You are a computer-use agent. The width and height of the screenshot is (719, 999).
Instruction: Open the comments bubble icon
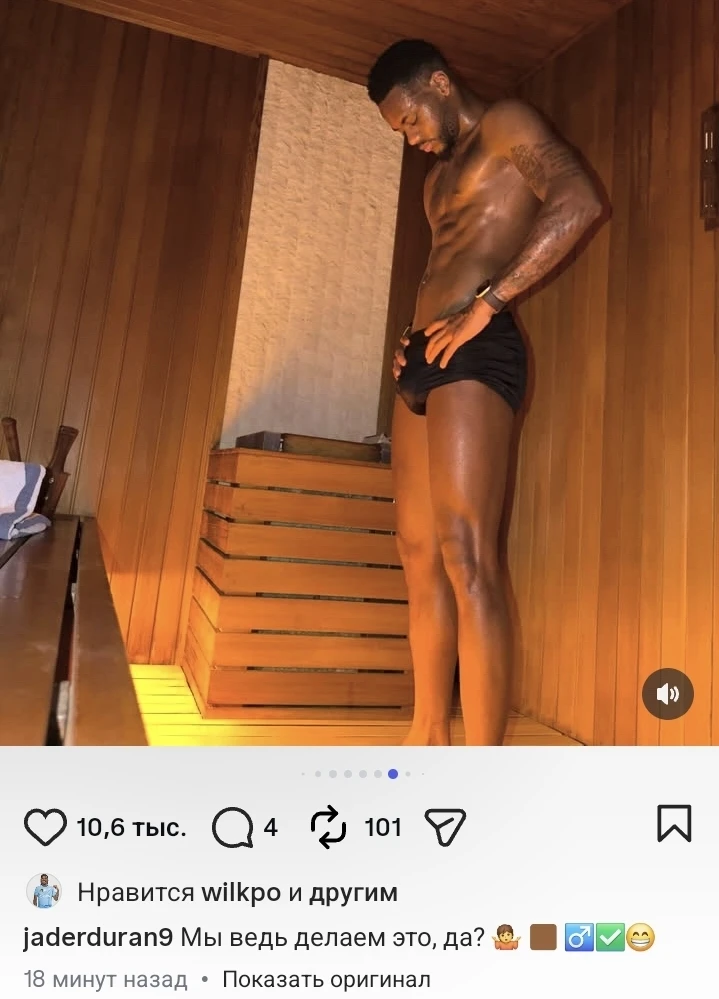point(232,827)
